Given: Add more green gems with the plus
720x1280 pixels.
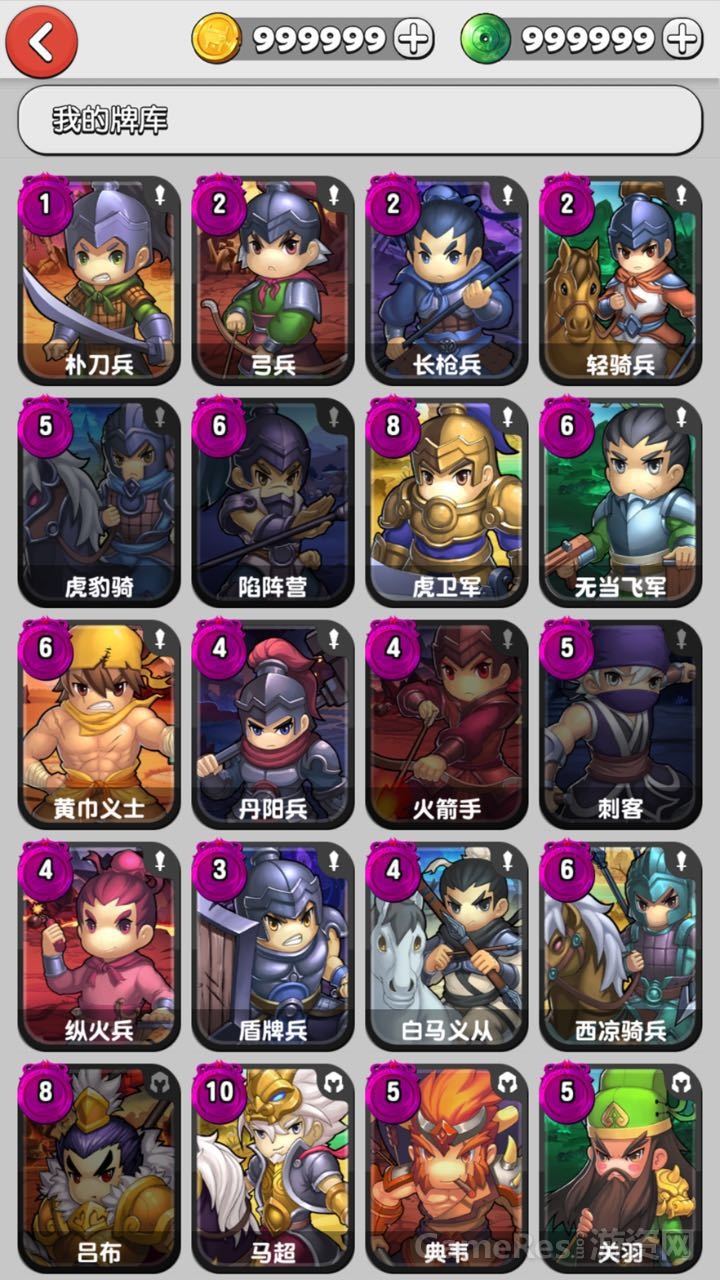Looking at the screenshot, I should tap(682, 39).
